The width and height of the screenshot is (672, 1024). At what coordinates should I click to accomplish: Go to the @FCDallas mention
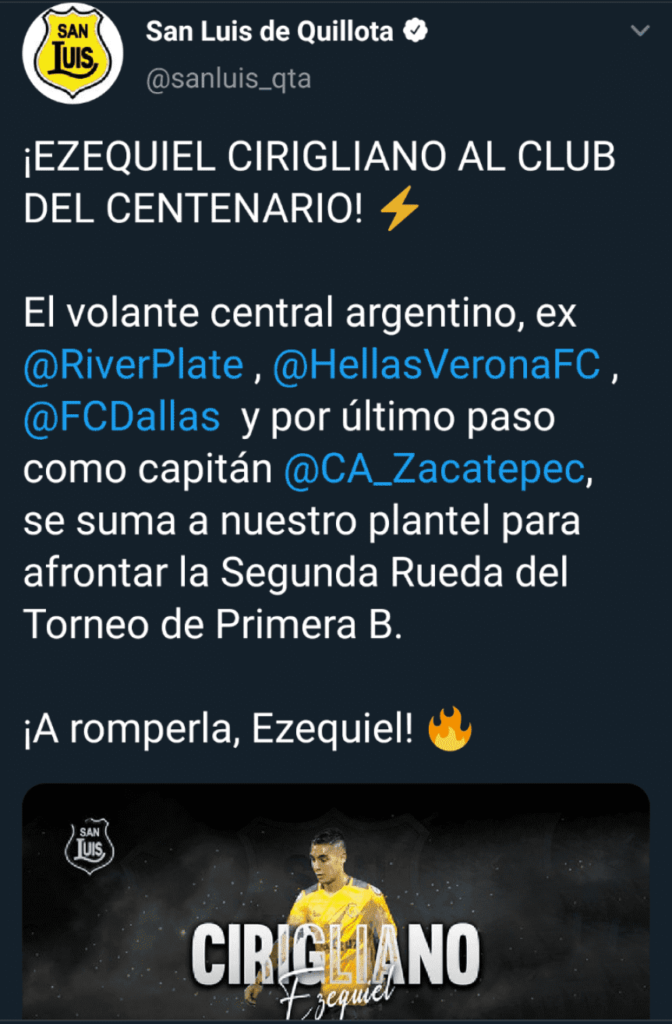tap(121, 417)
